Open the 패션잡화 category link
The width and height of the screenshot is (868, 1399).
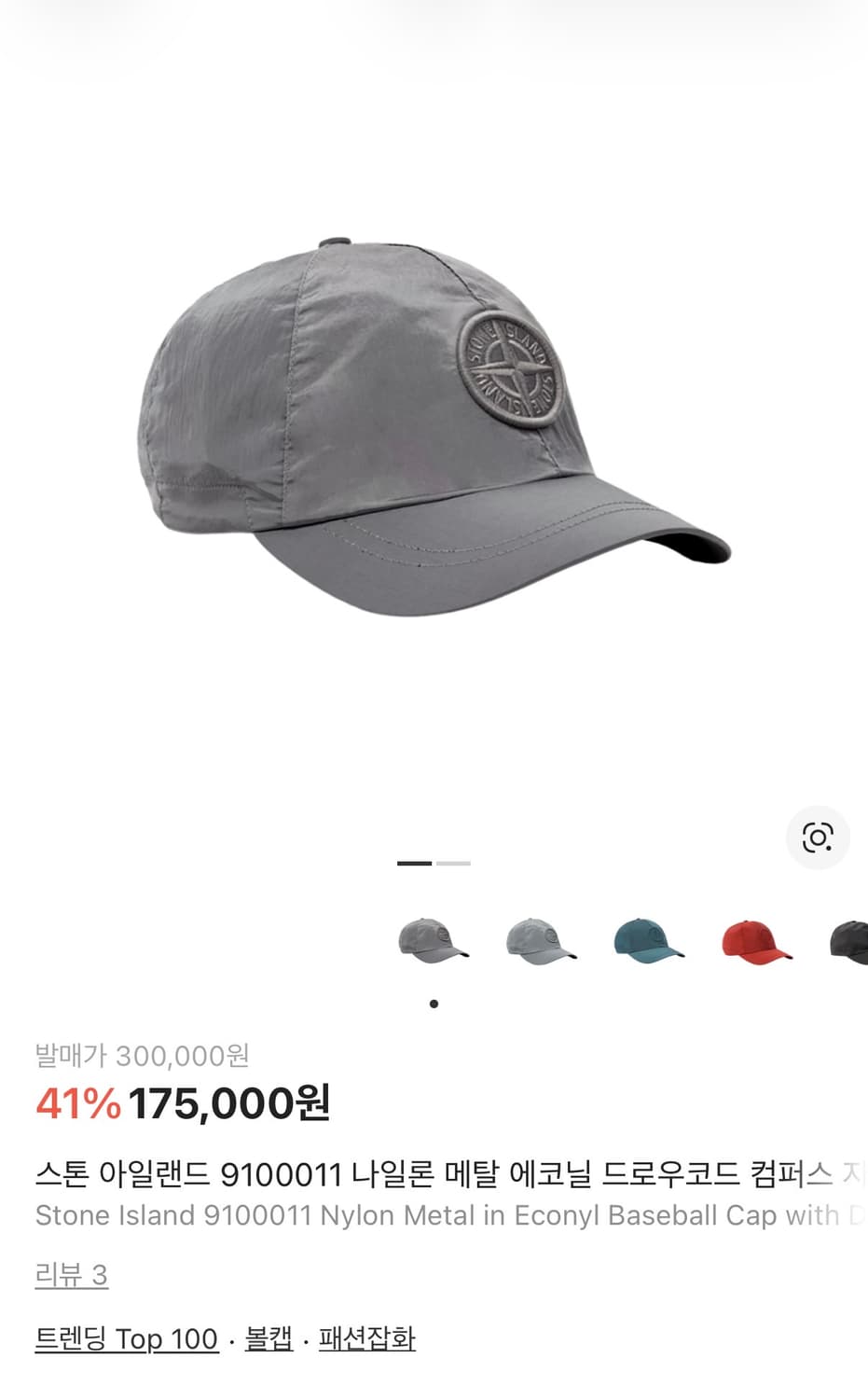click(x=367, y=1338)
